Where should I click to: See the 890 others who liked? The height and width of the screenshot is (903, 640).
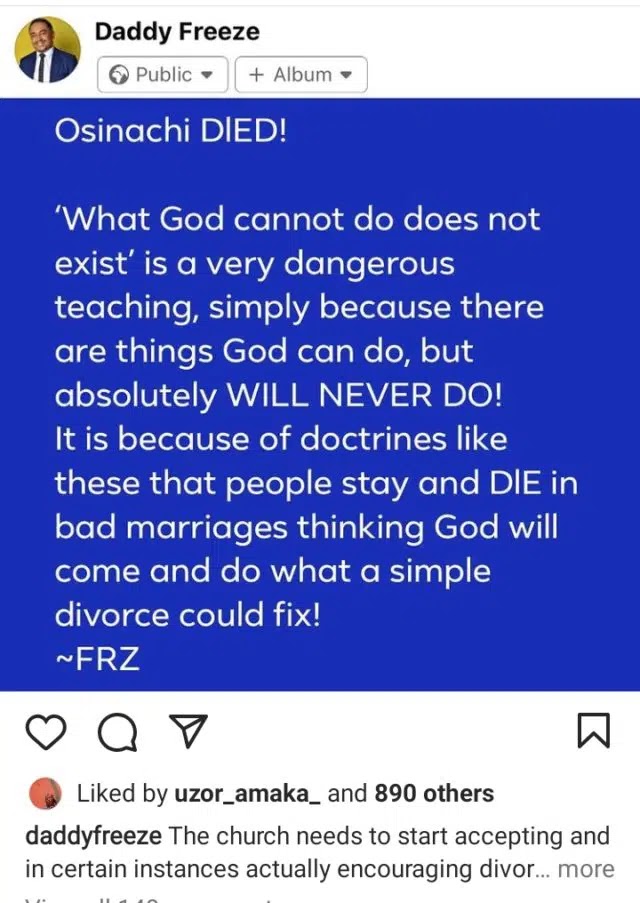pyautogui.click(x=434, y=794)
